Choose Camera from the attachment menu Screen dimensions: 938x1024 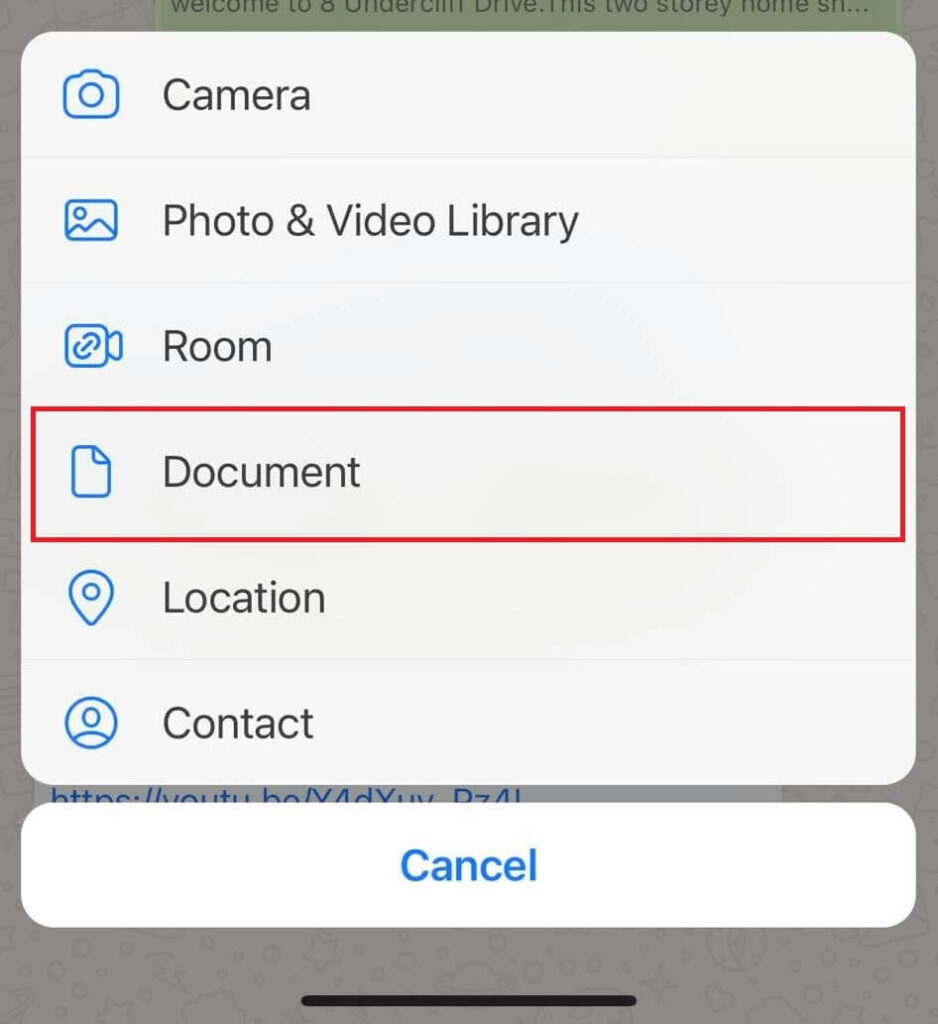[x=236, y=96]
